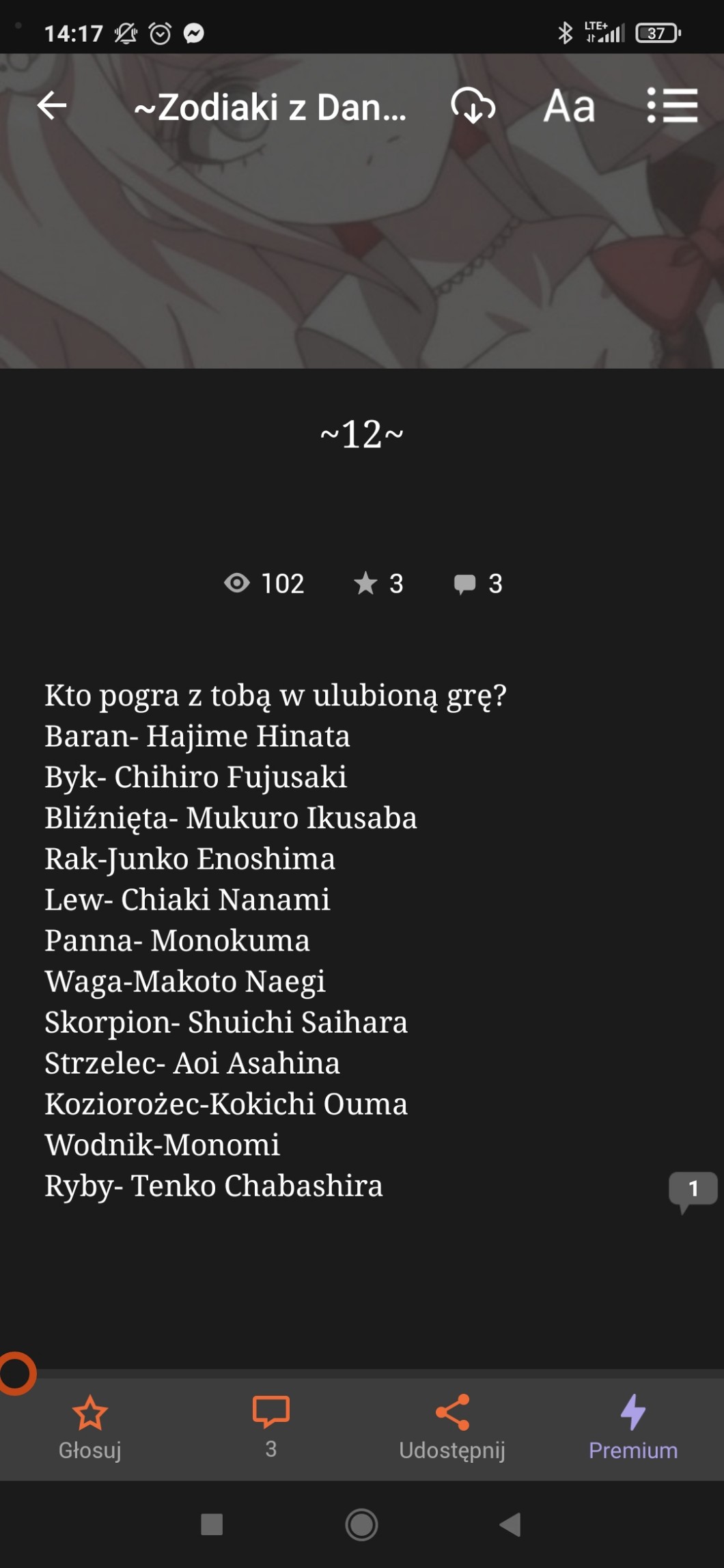This screenshot has width=724, height=1568.
Task: Open the 3 comments section
Action: coord(271,1425)
